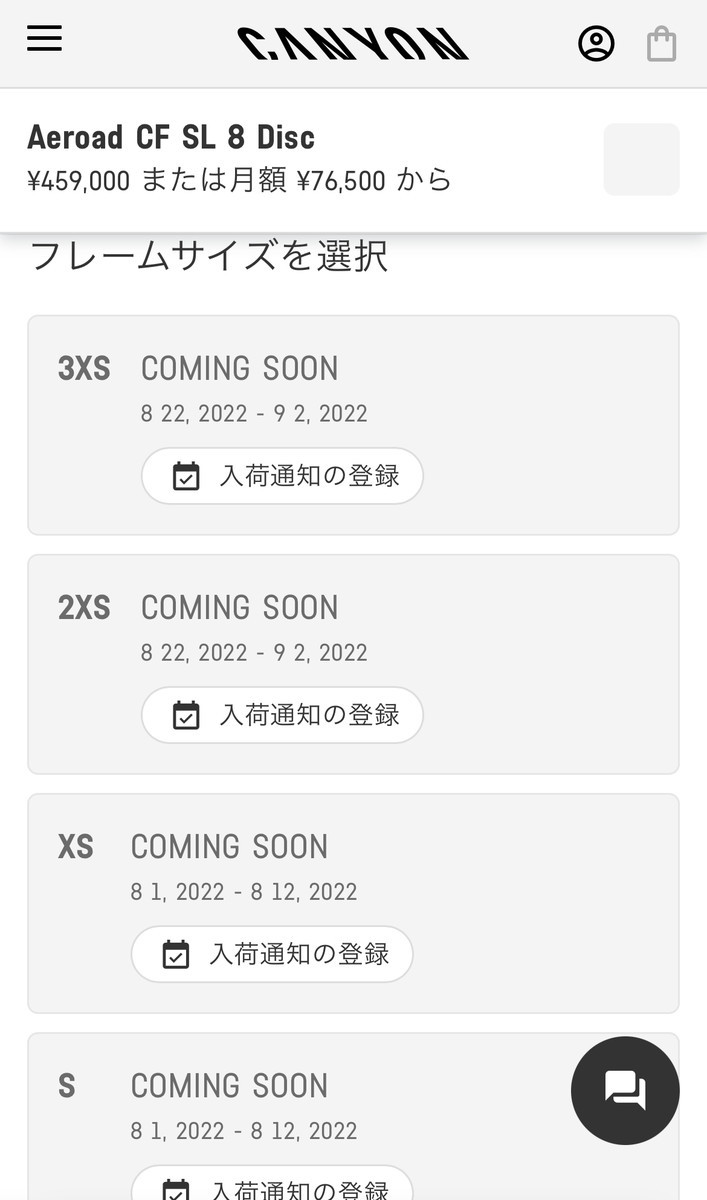
Task: Open the chat support bubble
Action: click(x=625, y=1091)
